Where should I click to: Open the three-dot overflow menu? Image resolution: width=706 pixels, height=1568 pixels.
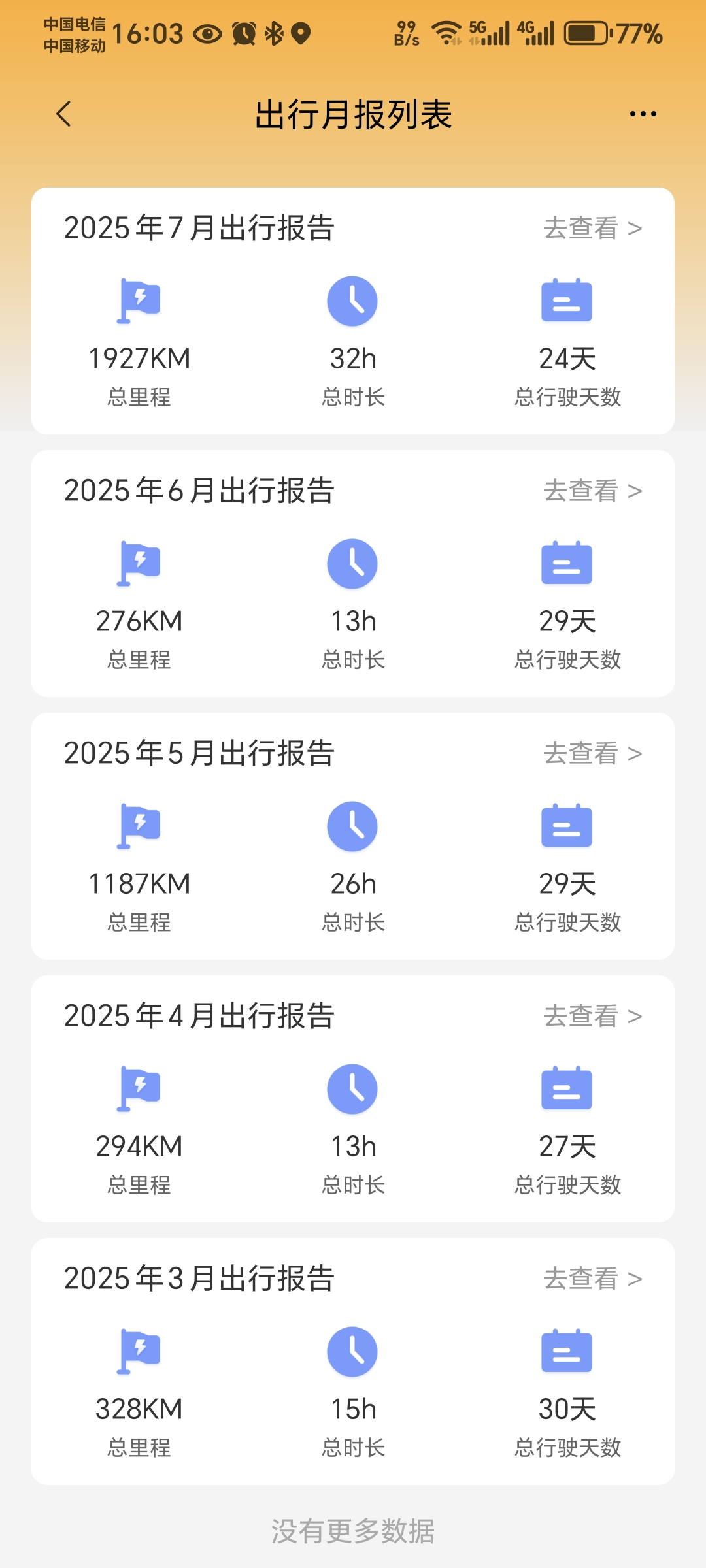coord(643,114)
